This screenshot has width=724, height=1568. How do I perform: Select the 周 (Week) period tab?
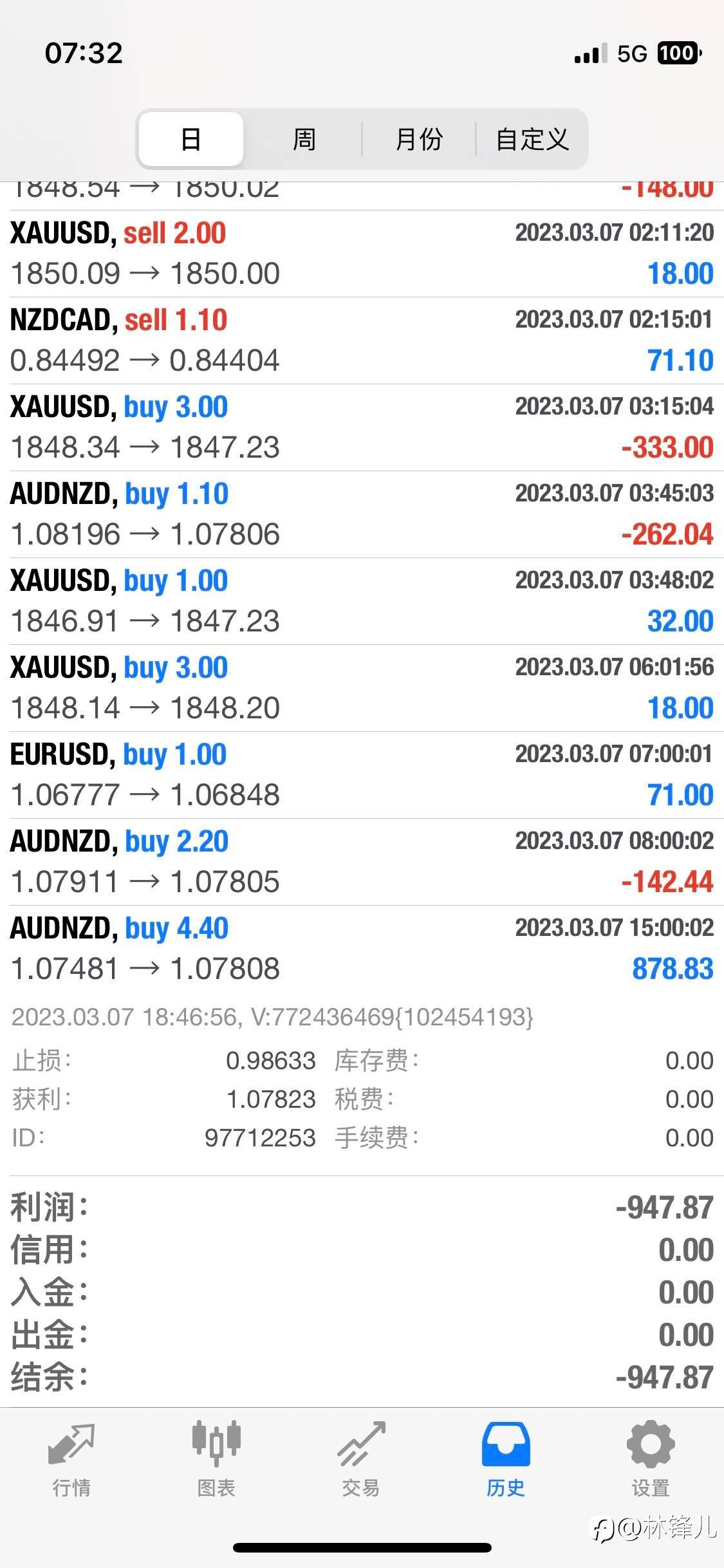[x=304, y=139]
